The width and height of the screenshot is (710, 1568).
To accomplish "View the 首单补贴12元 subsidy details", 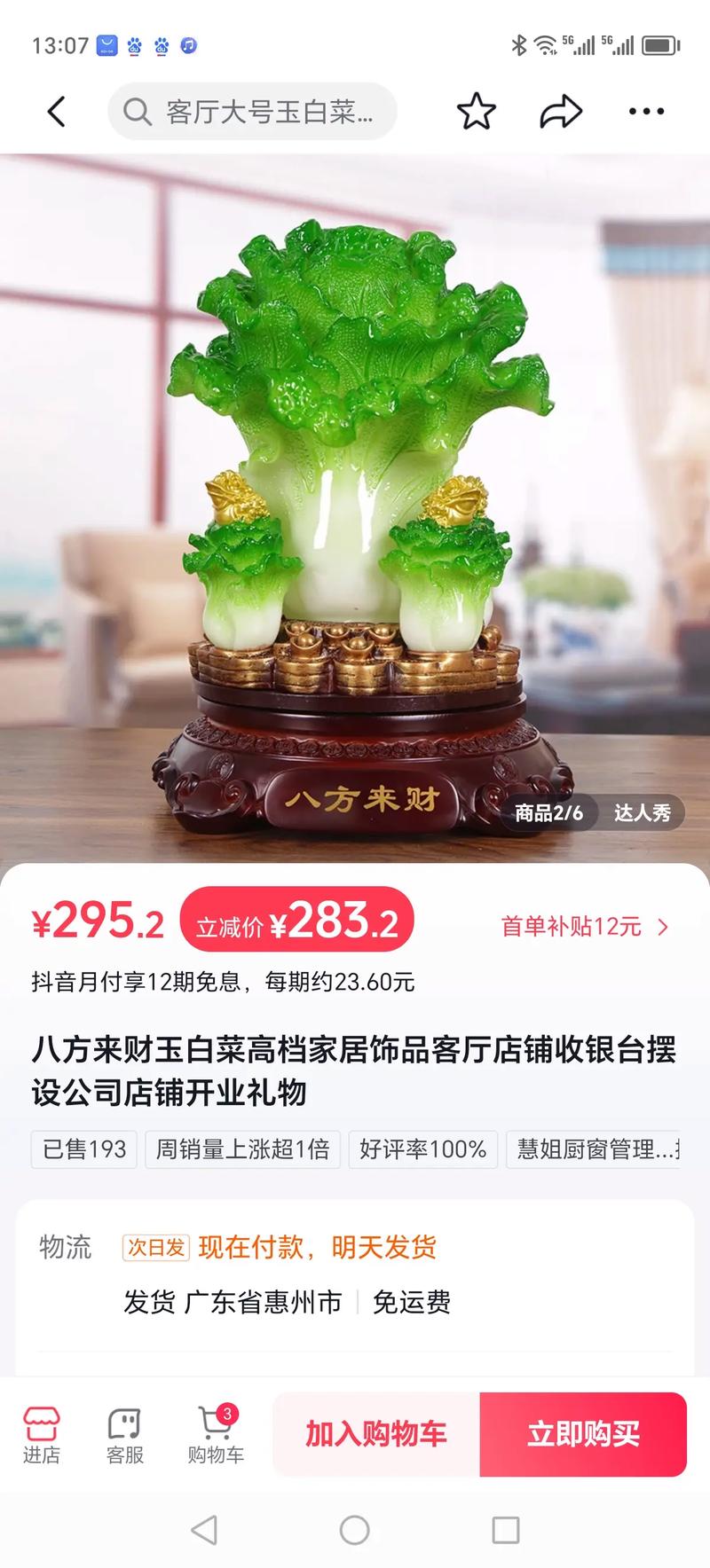I will point(584,927).
